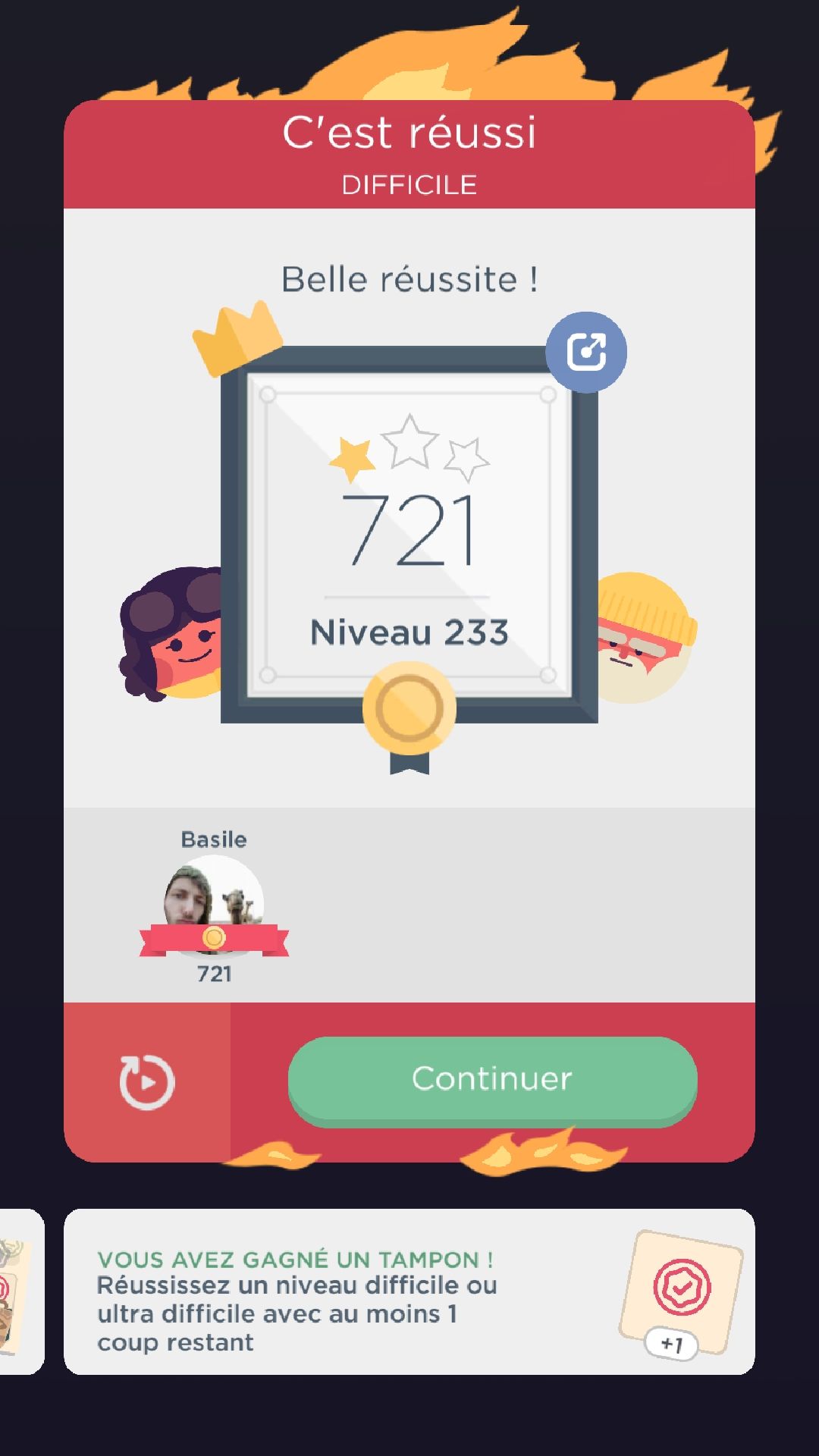819x1456 pixels.
Task: Tap Continuer to proceed
Action: (492, 1078)
